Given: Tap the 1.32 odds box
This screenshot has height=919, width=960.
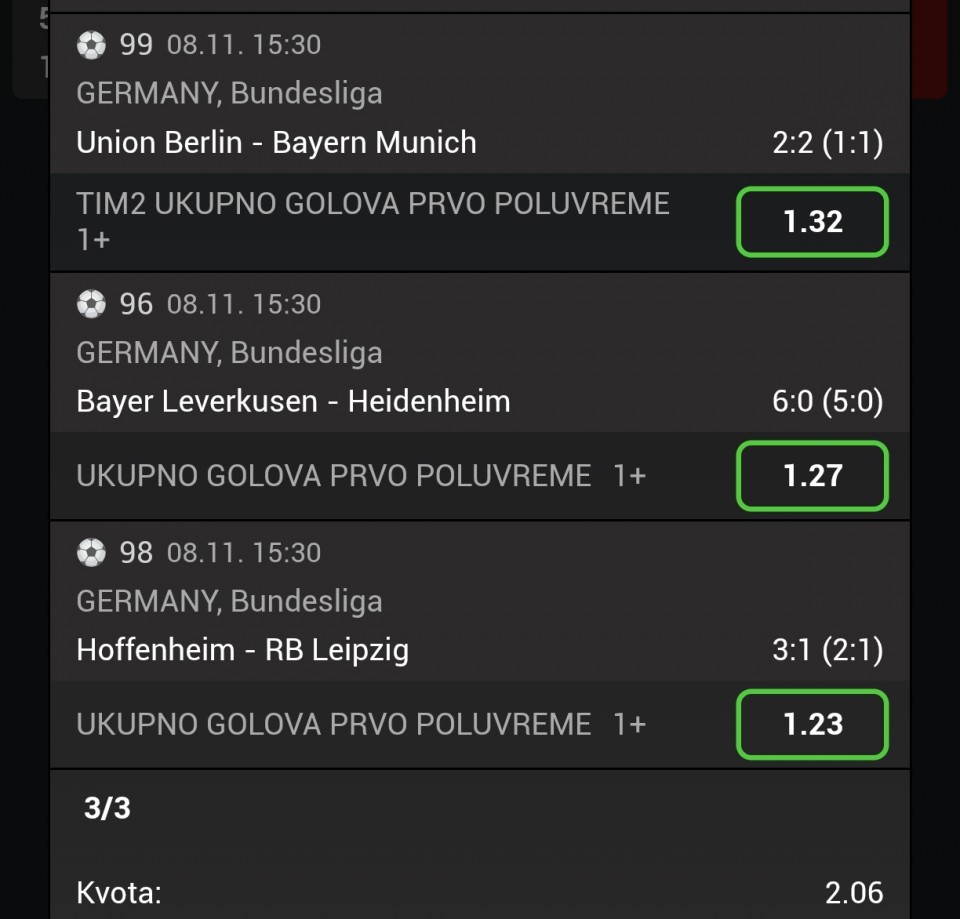Looking at the screenshot, I should pos(812,222).
